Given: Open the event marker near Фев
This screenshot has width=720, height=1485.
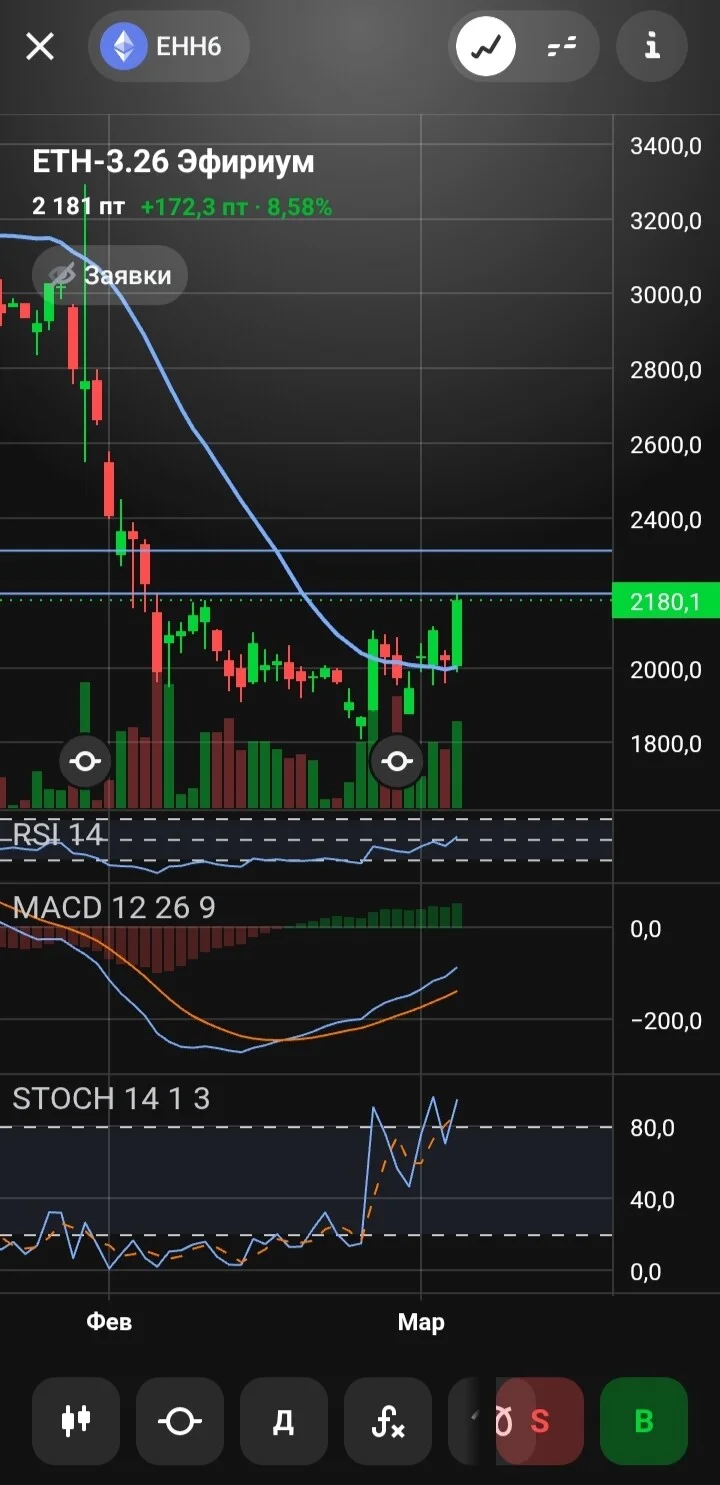Looking at the screenshot, I should pos(84,761).
